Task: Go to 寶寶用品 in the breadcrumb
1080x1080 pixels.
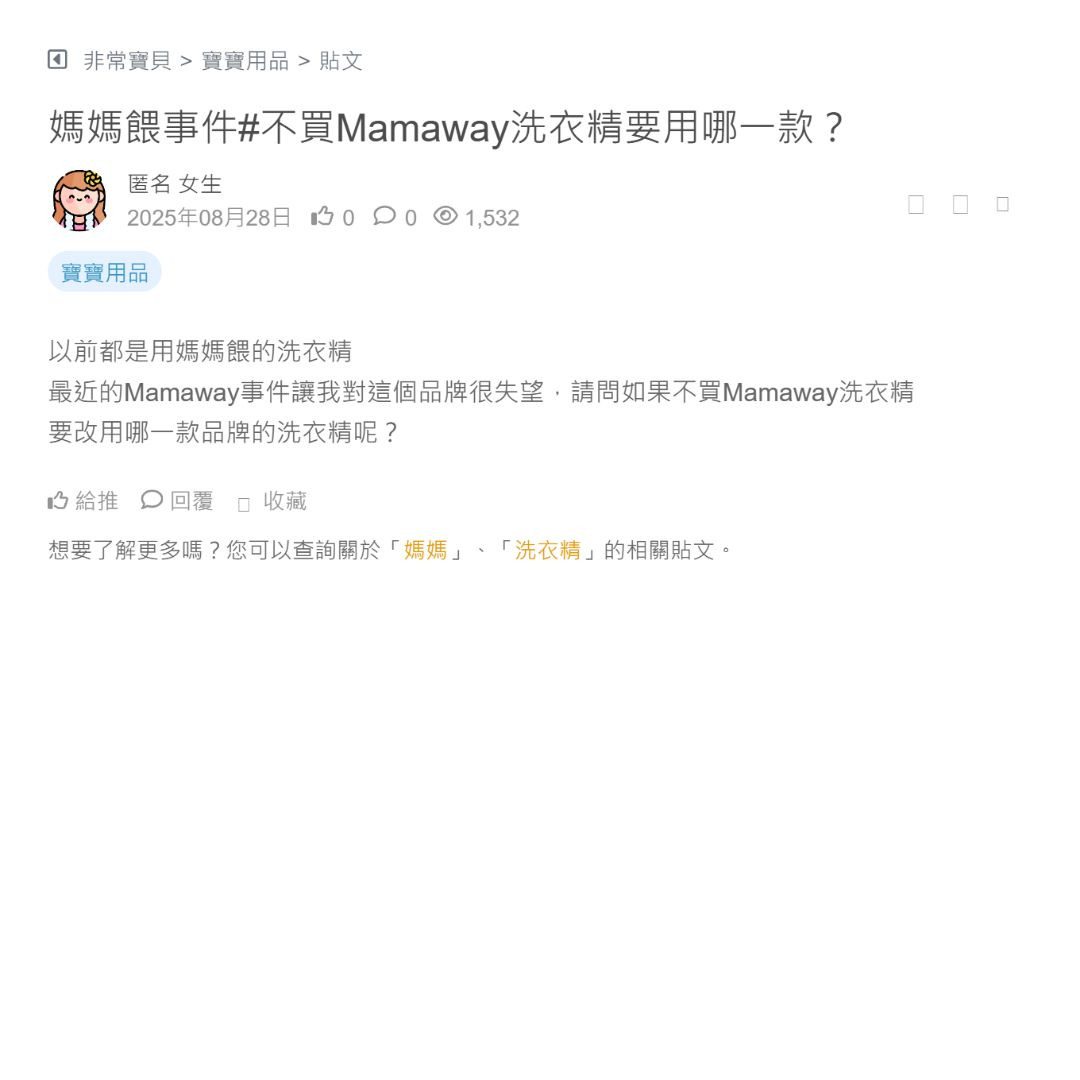Action: point(245,61)
